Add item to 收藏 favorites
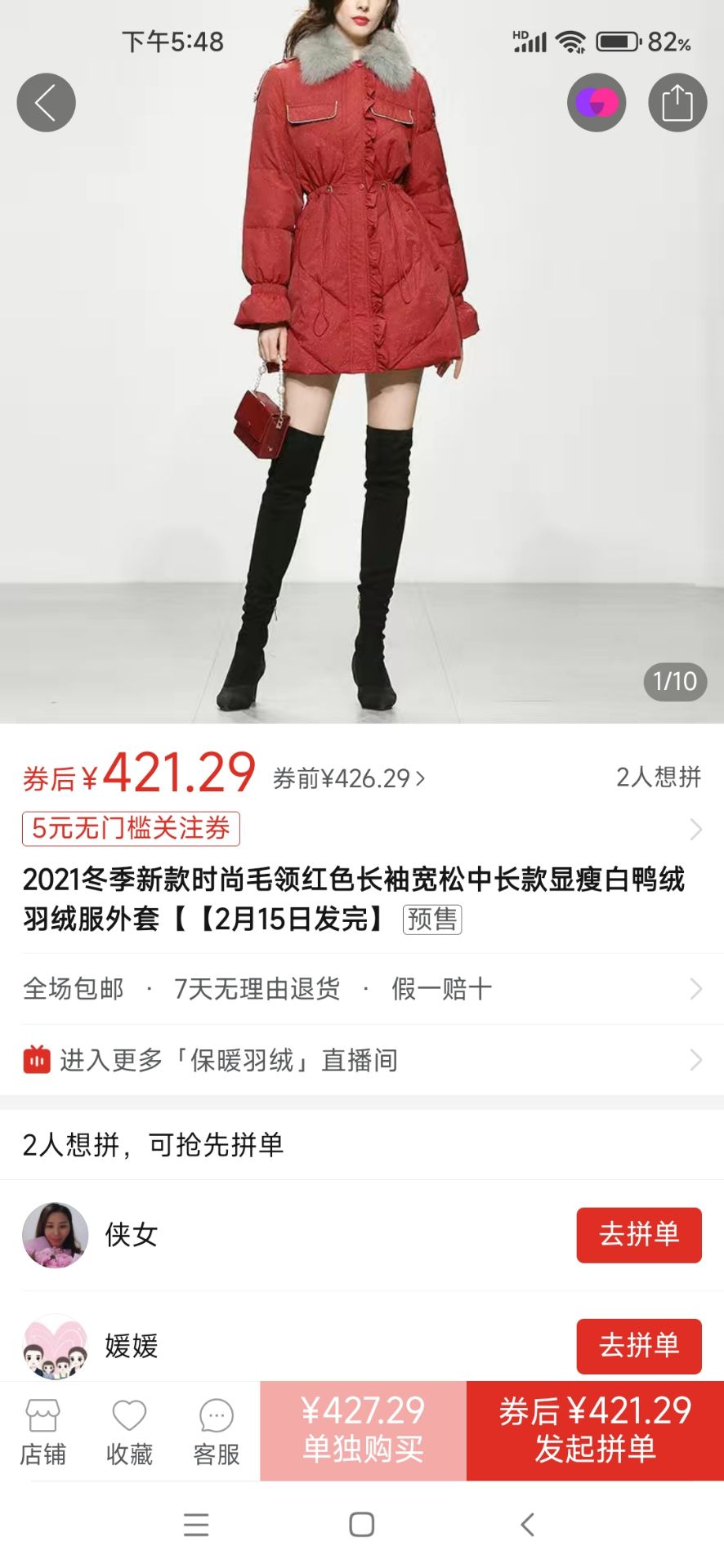The image size is (724, 1568). 129,1432
